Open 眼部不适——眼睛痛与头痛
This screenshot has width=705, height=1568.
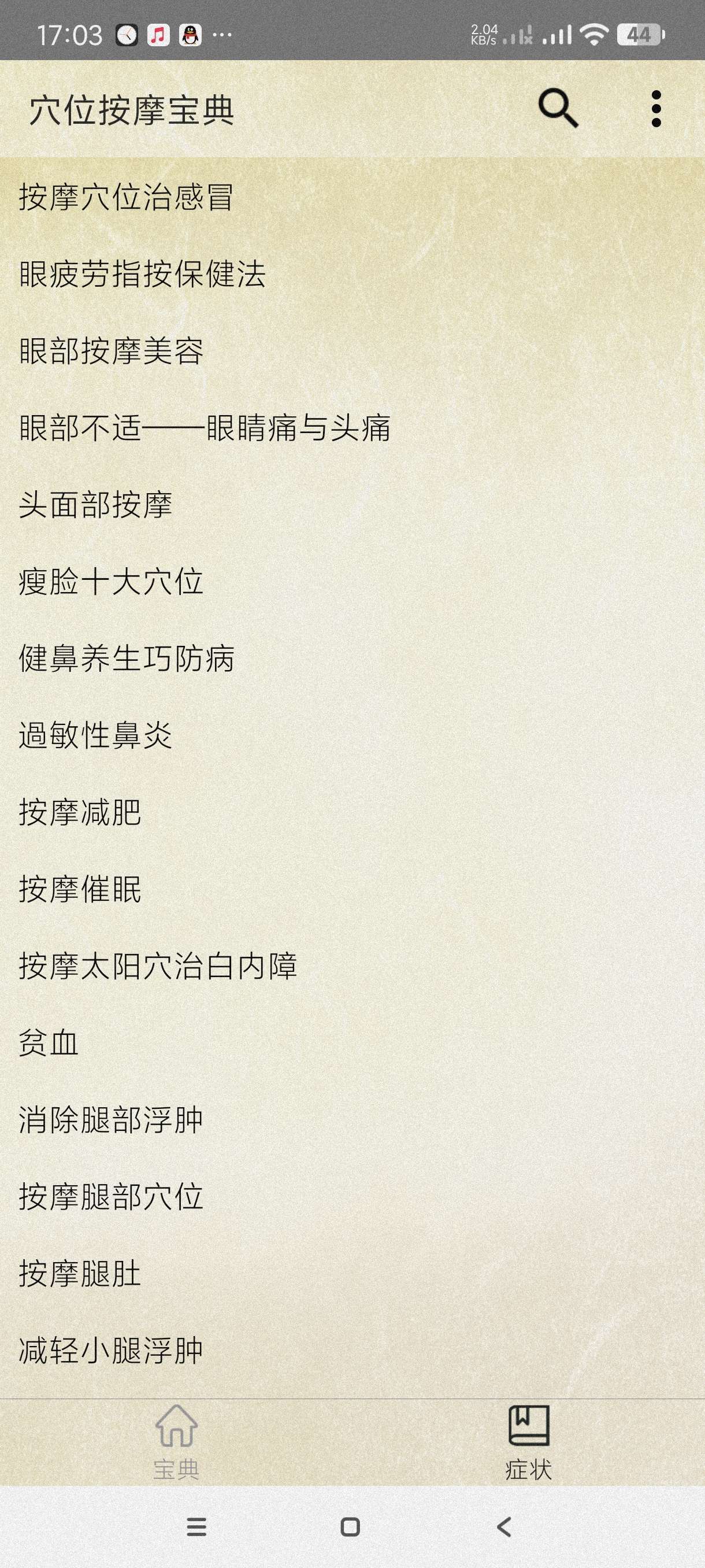(205, 427)
